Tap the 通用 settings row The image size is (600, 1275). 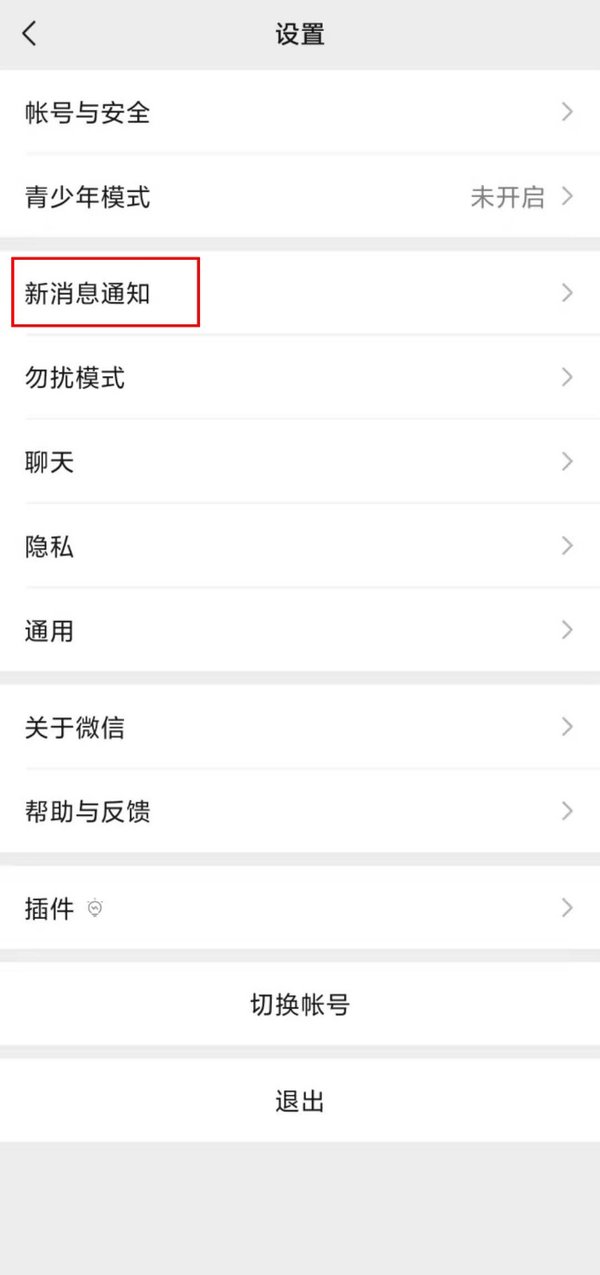point(300,630)
